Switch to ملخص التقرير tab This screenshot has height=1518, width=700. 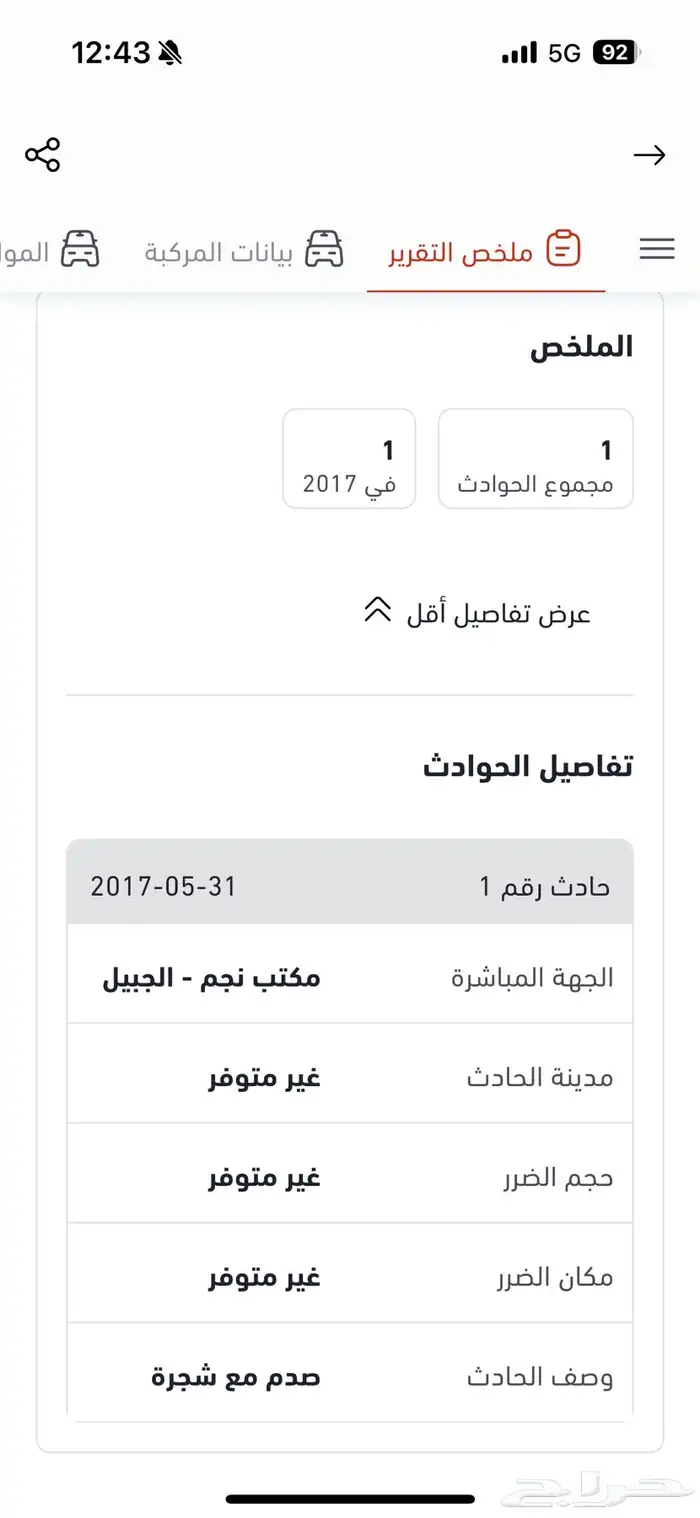click(486, 251)
